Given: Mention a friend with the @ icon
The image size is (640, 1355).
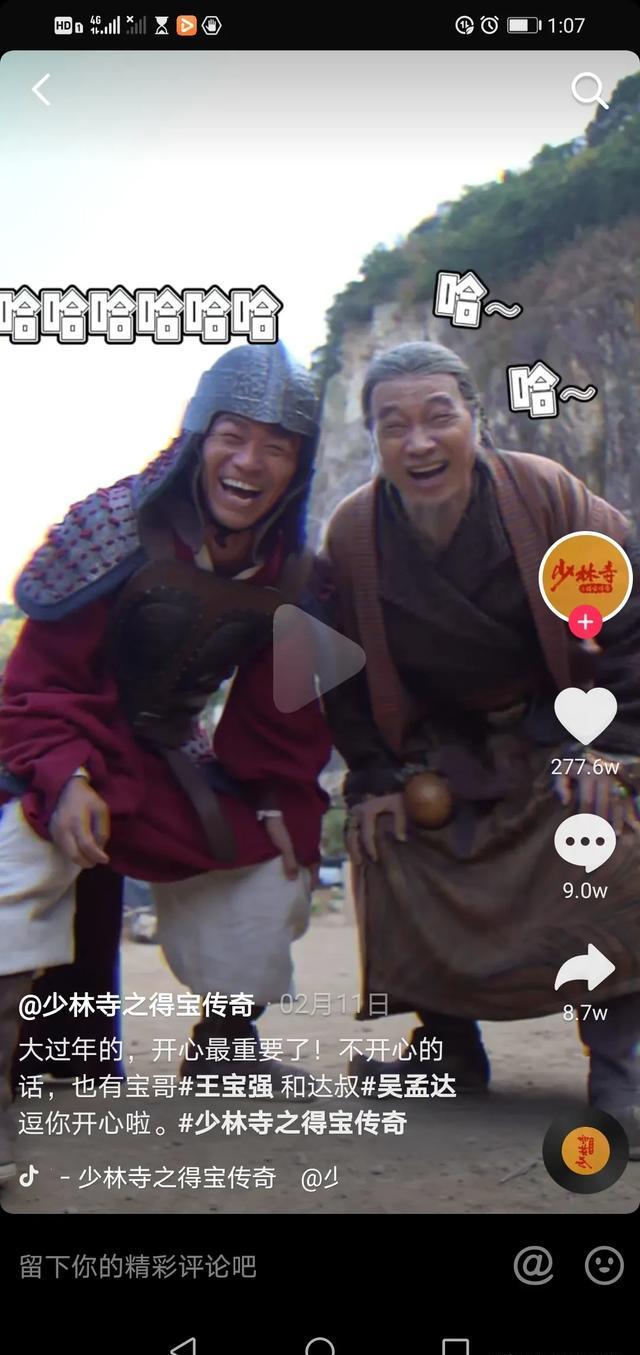Looking at the screenshot, I should (533, 1266).
